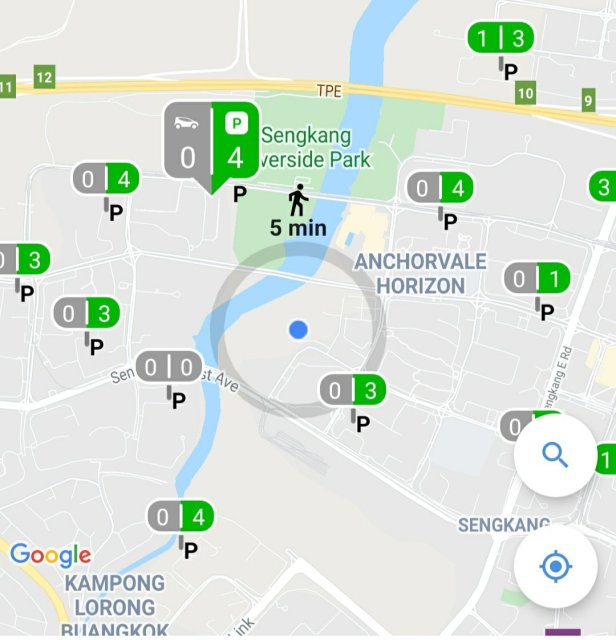
Task: Choose the 0 | 4 marker above Anchorvale Horizon
Action: coord(440,187)
